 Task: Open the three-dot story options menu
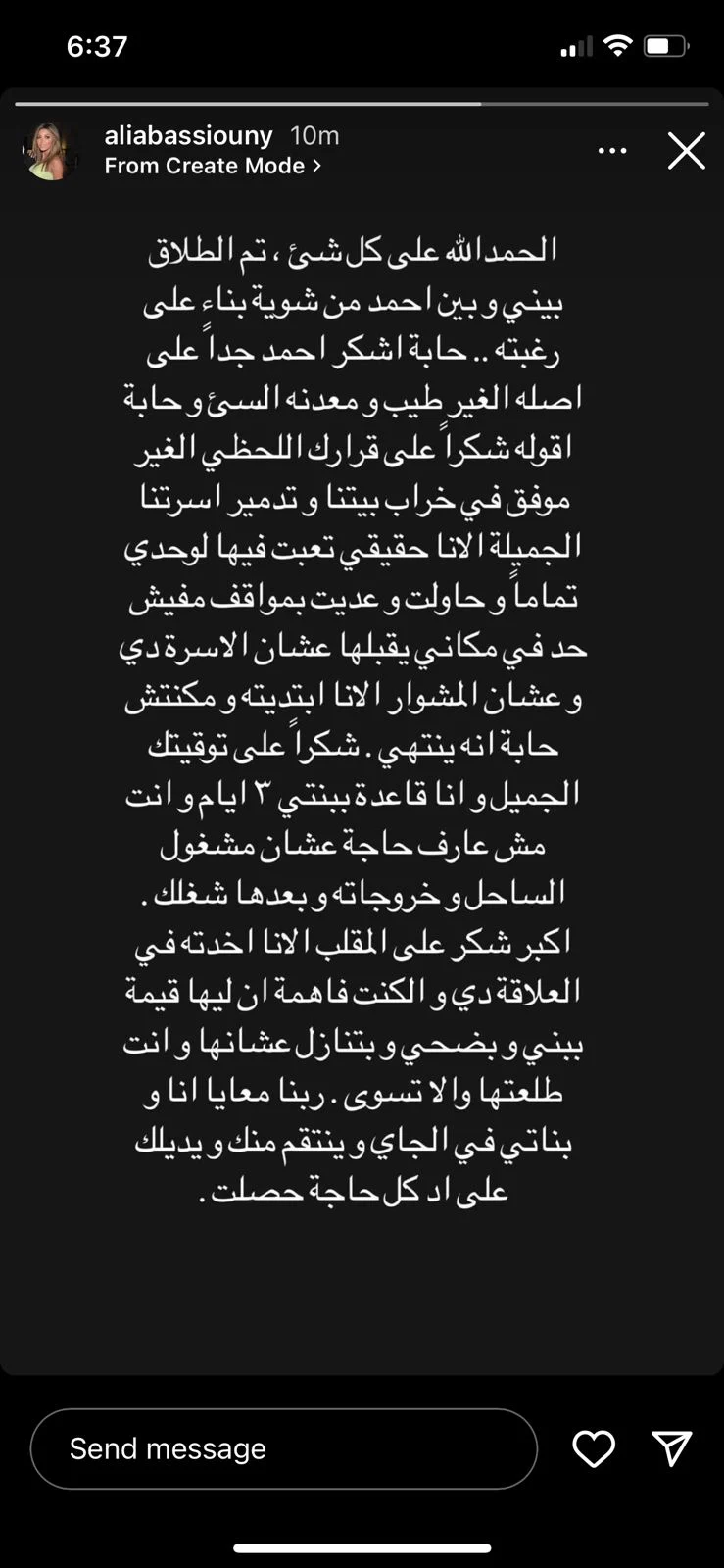[x=612, y=151]
